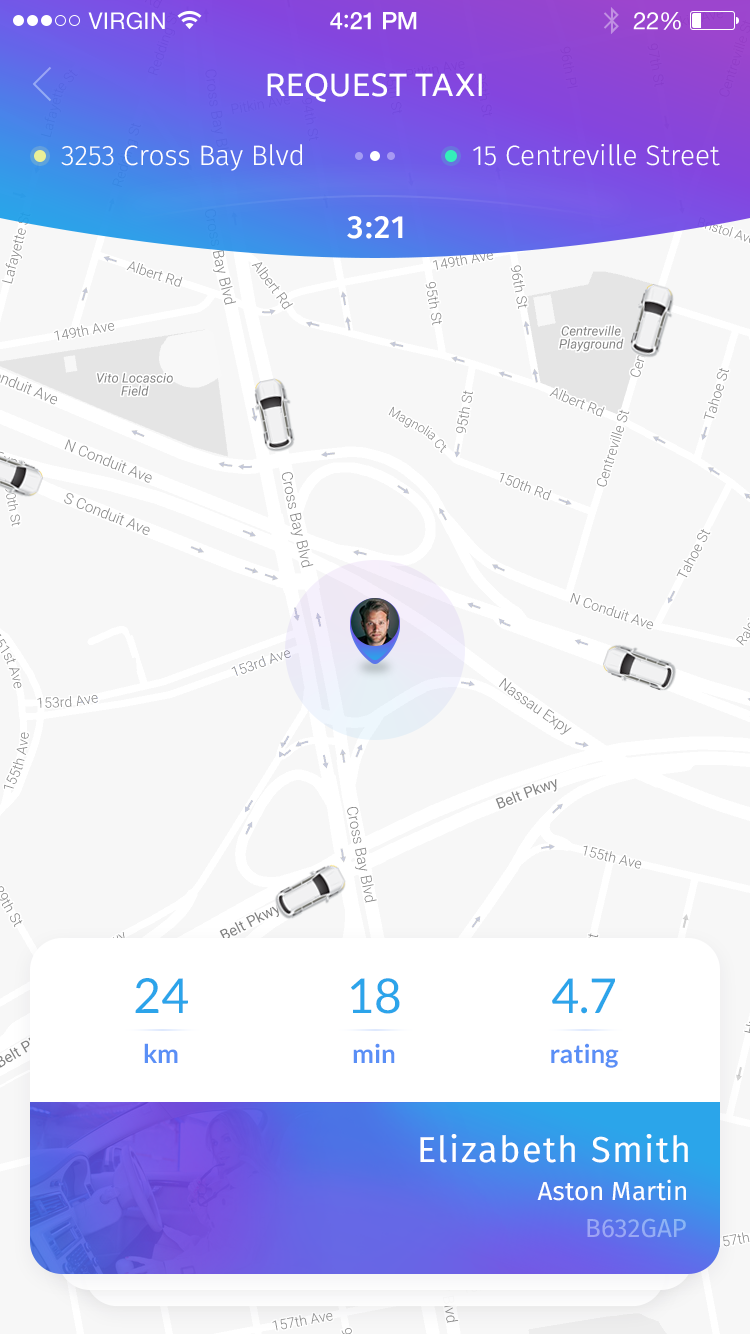Select the taxi on Belt Pkwy
The height and width of the screenshot is (1334, 750).
311,892
